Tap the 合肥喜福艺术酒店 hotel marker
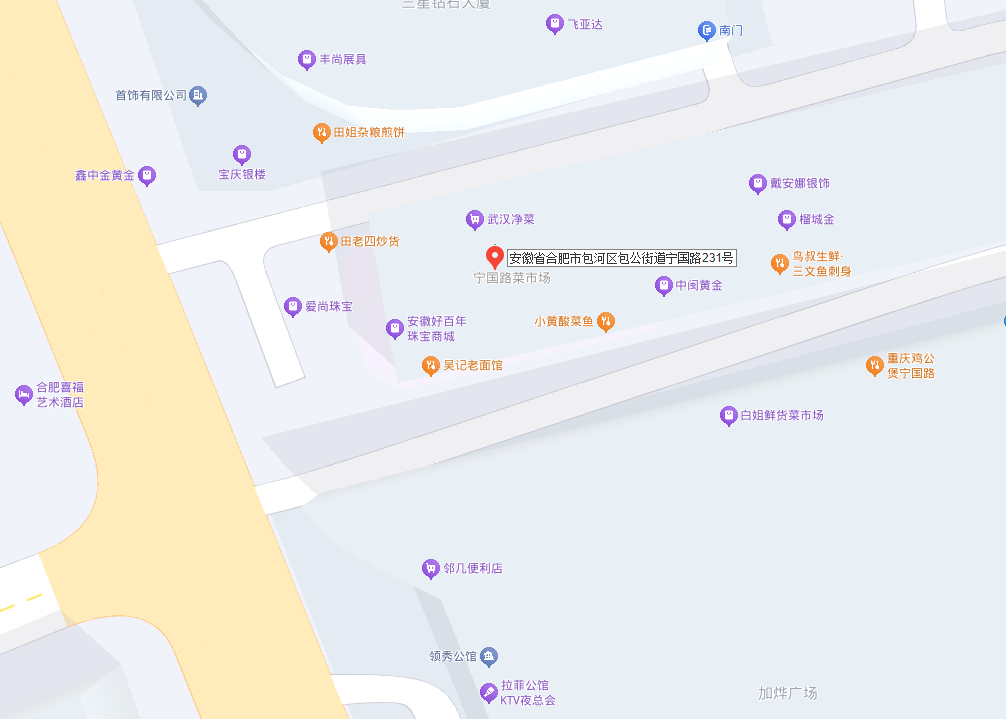 click(23, 395)
